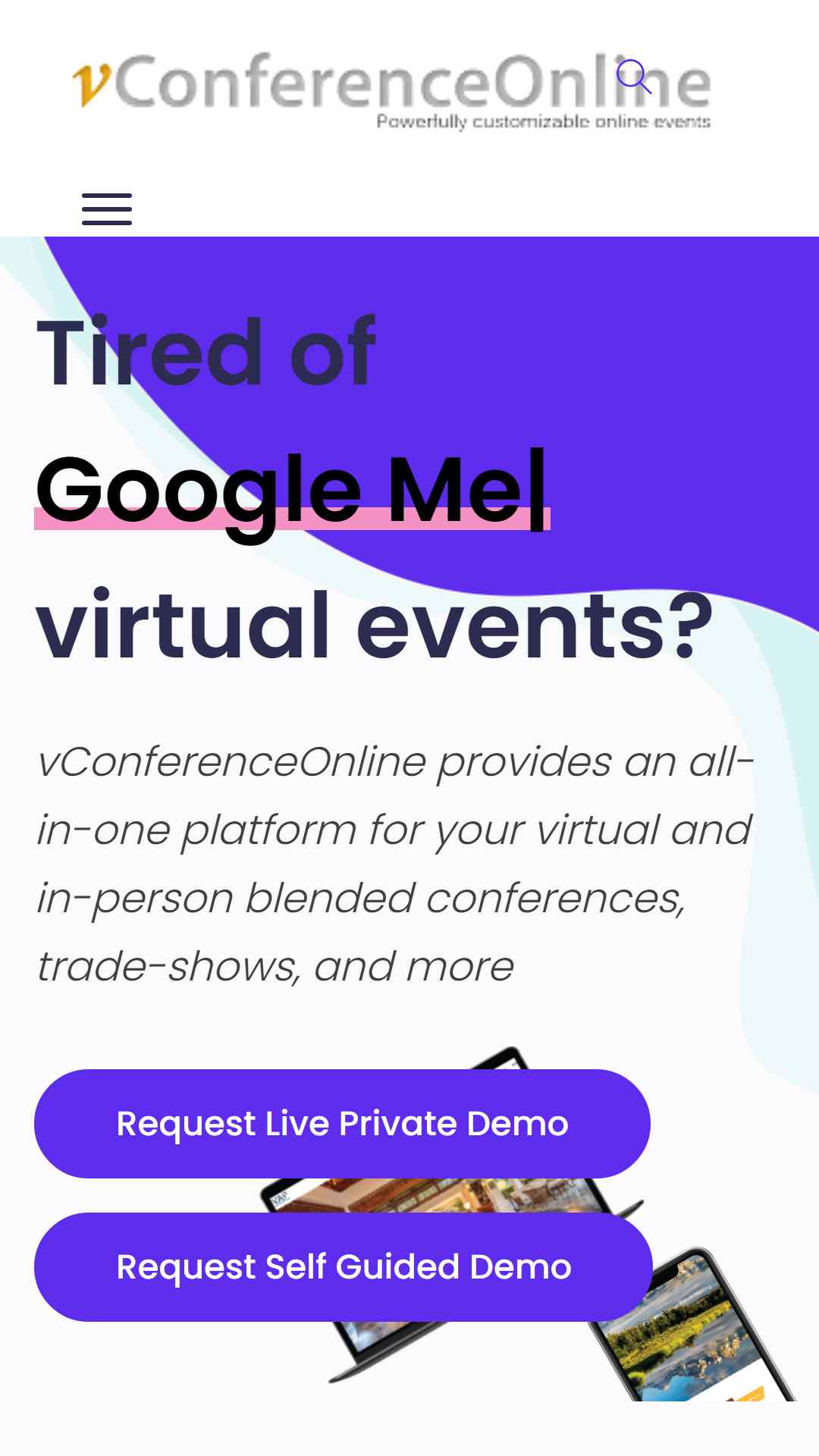Viewport: 819px width, 1456px height.
Task: Open the hamburger navigation menu
Action: pos(107,209)
